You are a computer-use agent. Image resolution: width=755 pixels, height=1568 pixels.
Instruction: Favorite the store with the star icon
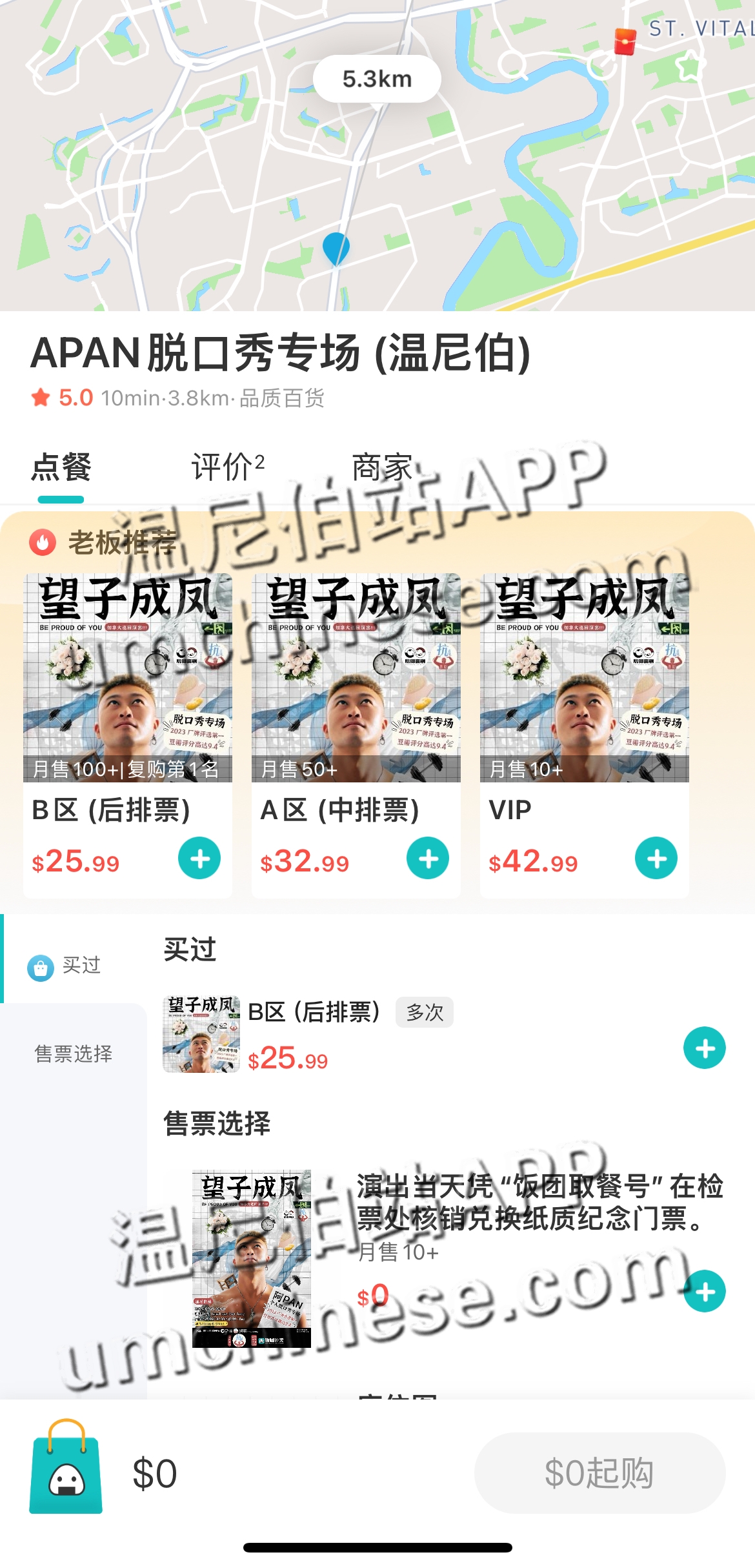click(690, 66)
